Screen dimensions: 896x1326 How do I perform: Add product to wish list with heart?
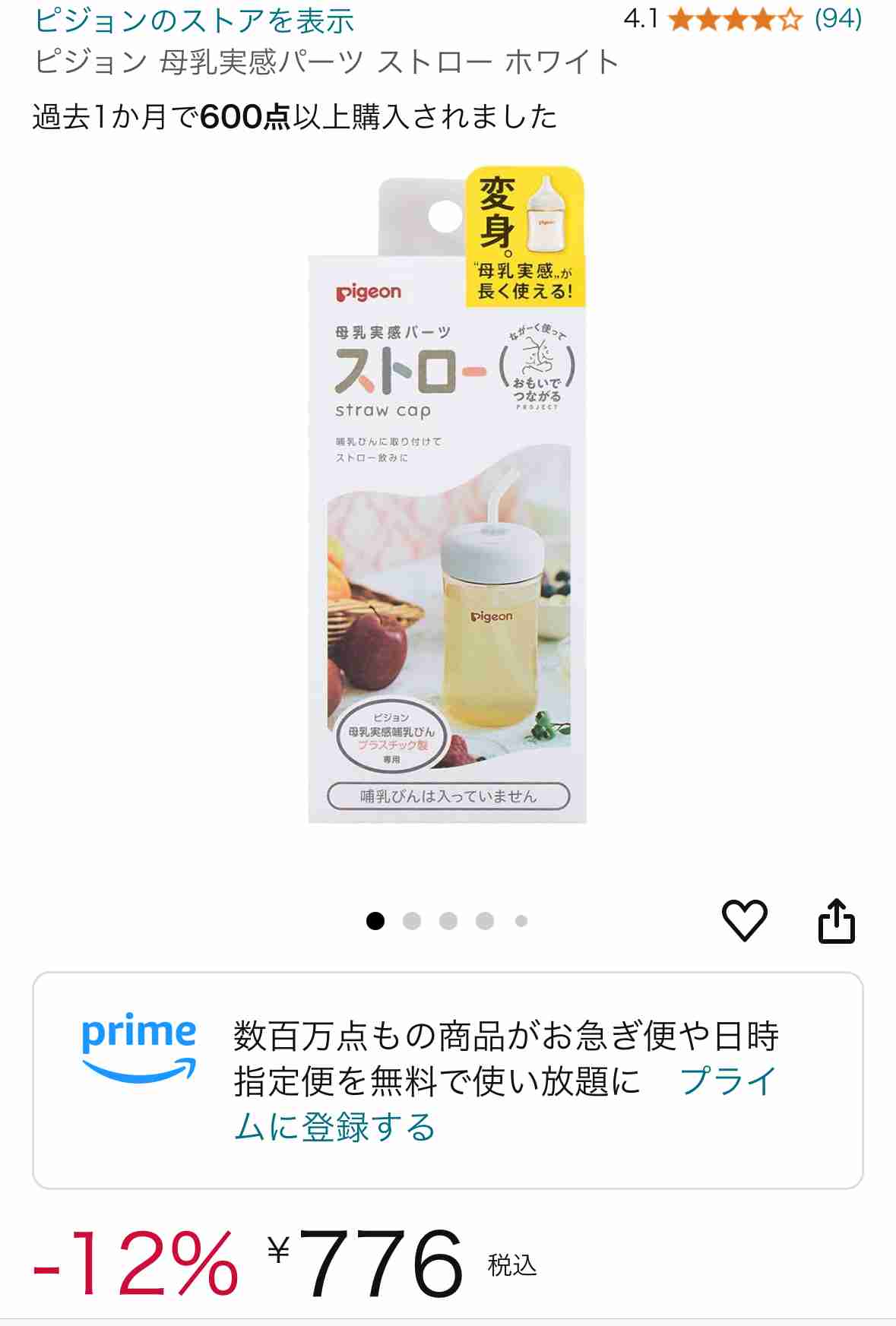(x=744, y=920)
